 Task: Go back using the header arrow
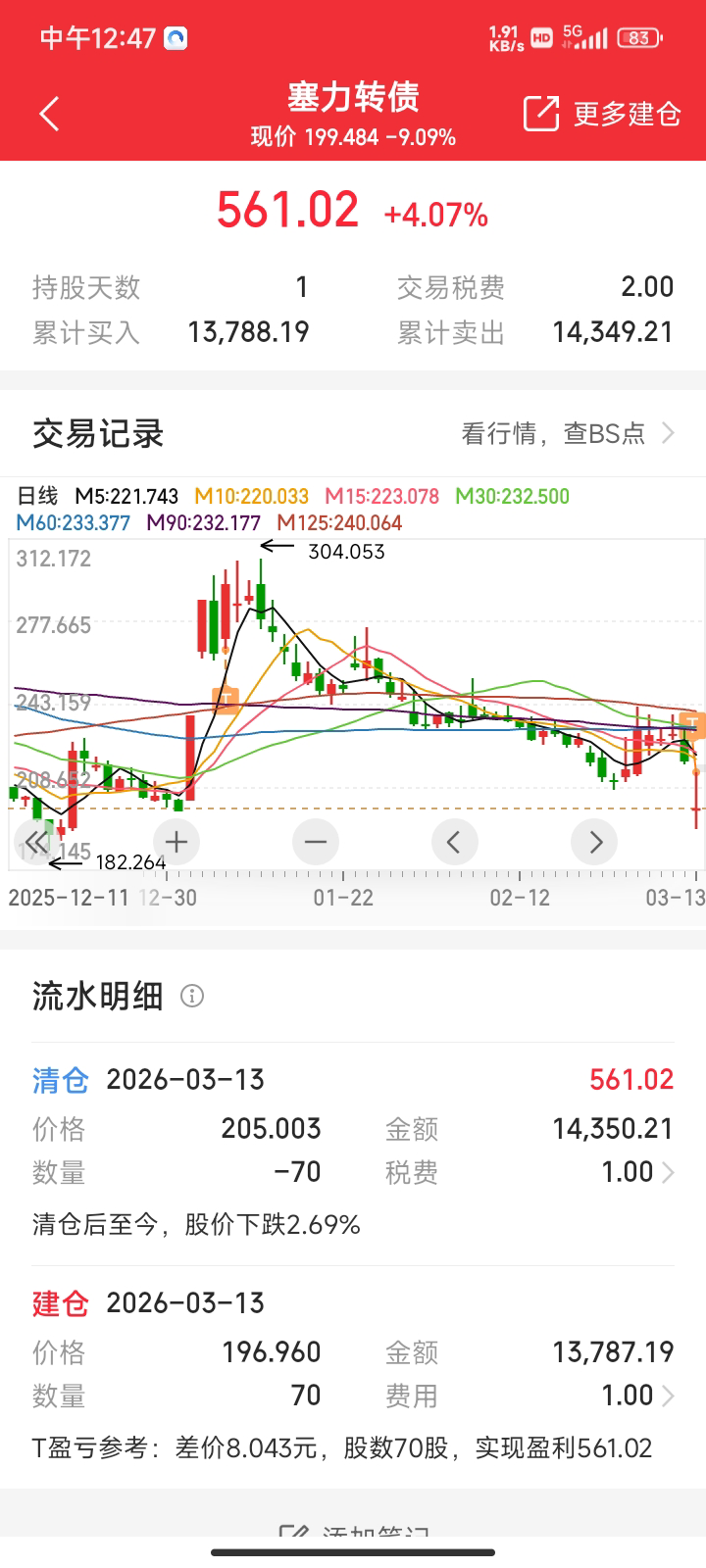[x=49, y=114]
